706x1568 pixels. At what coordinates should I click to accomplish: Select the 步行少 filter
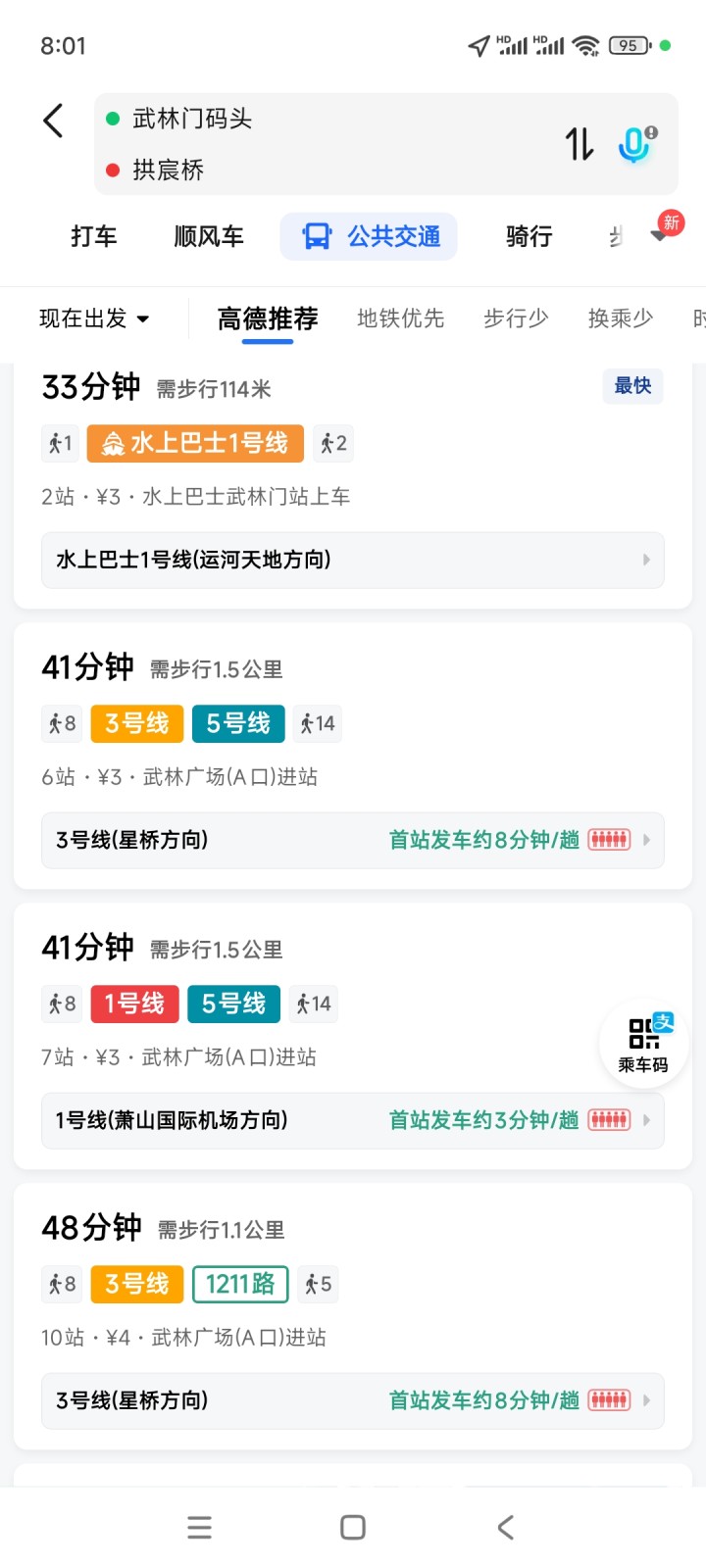(x=516, y=318)
